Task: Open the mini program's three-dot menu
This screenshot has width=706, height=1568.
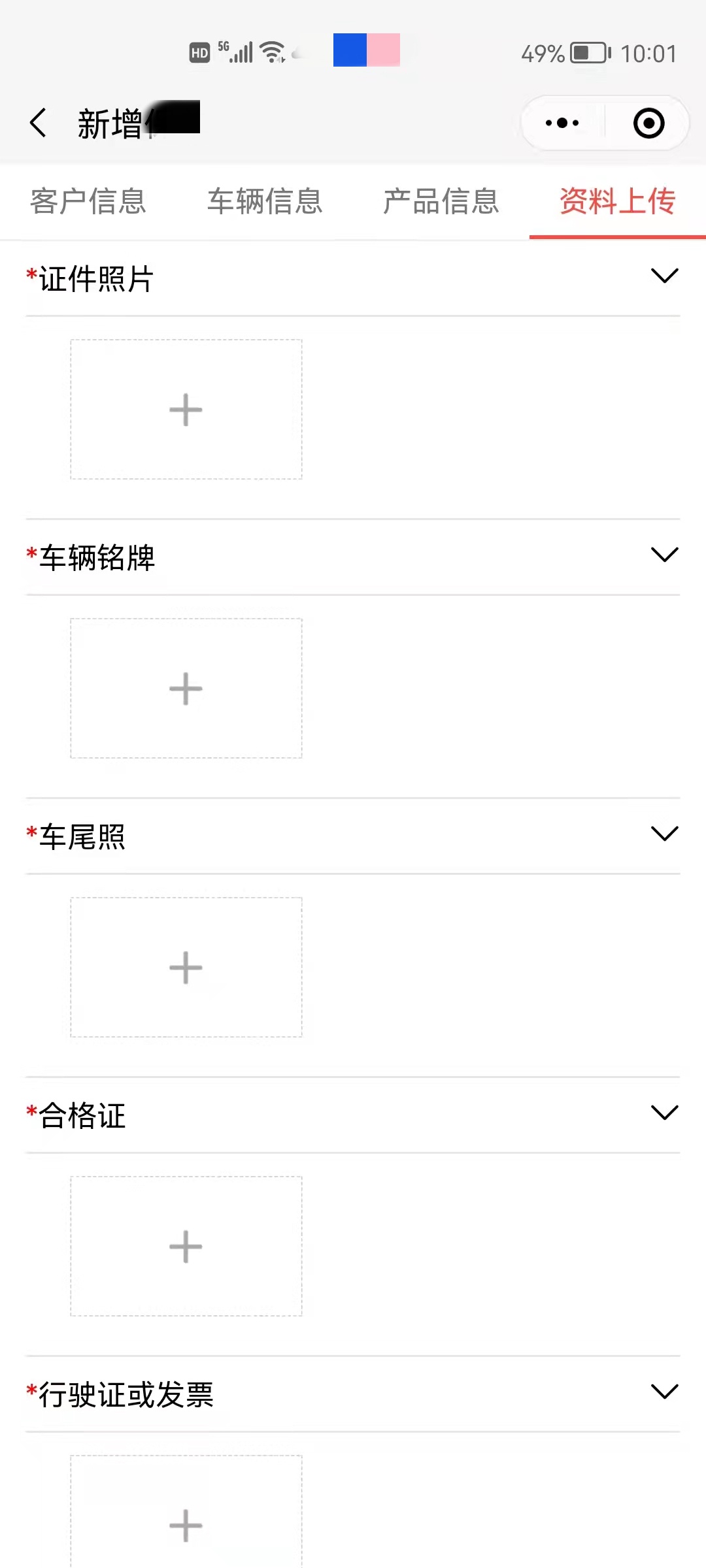Action: [x=562, y=123]
